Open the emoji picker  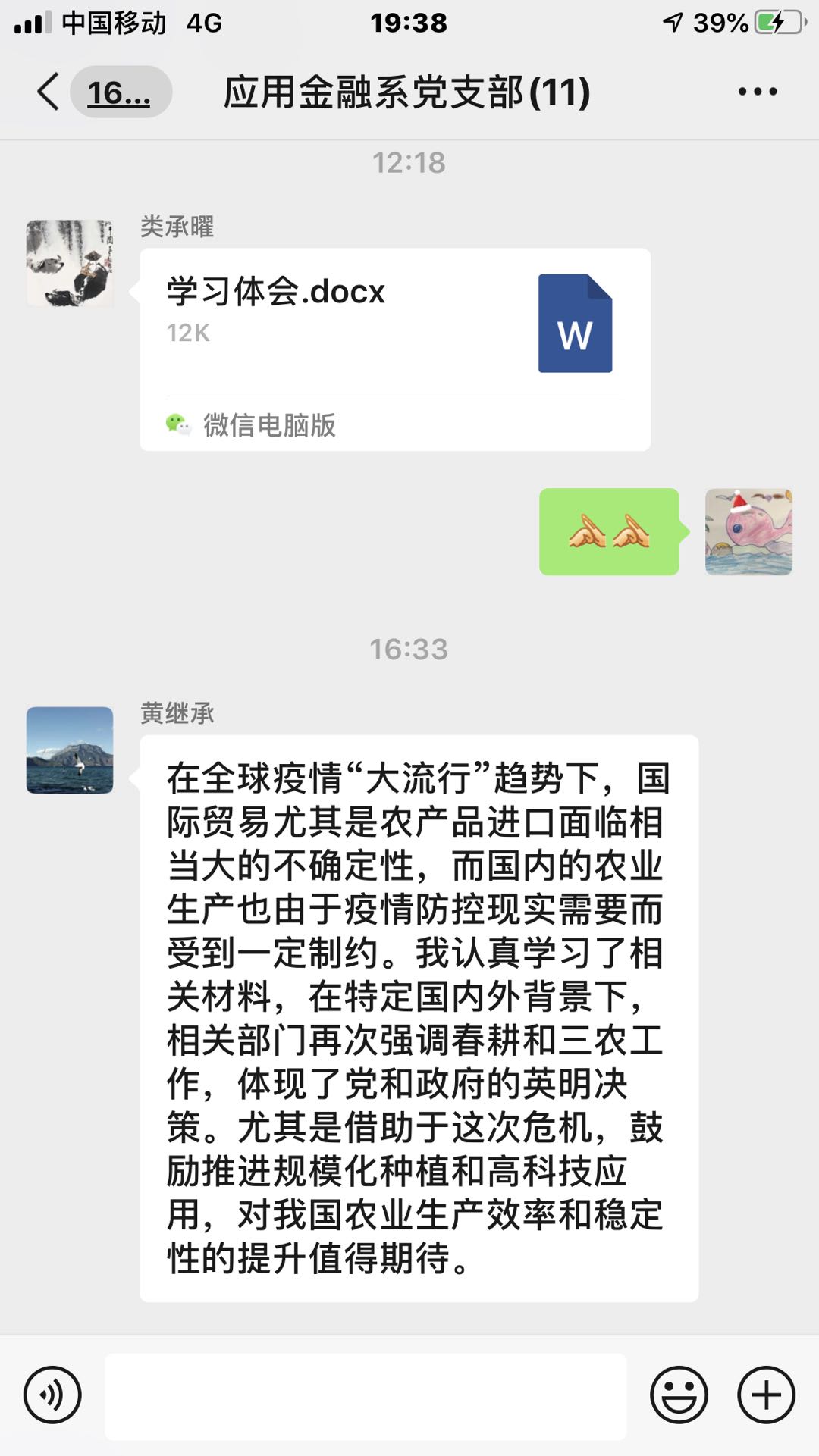point(679,1395)
